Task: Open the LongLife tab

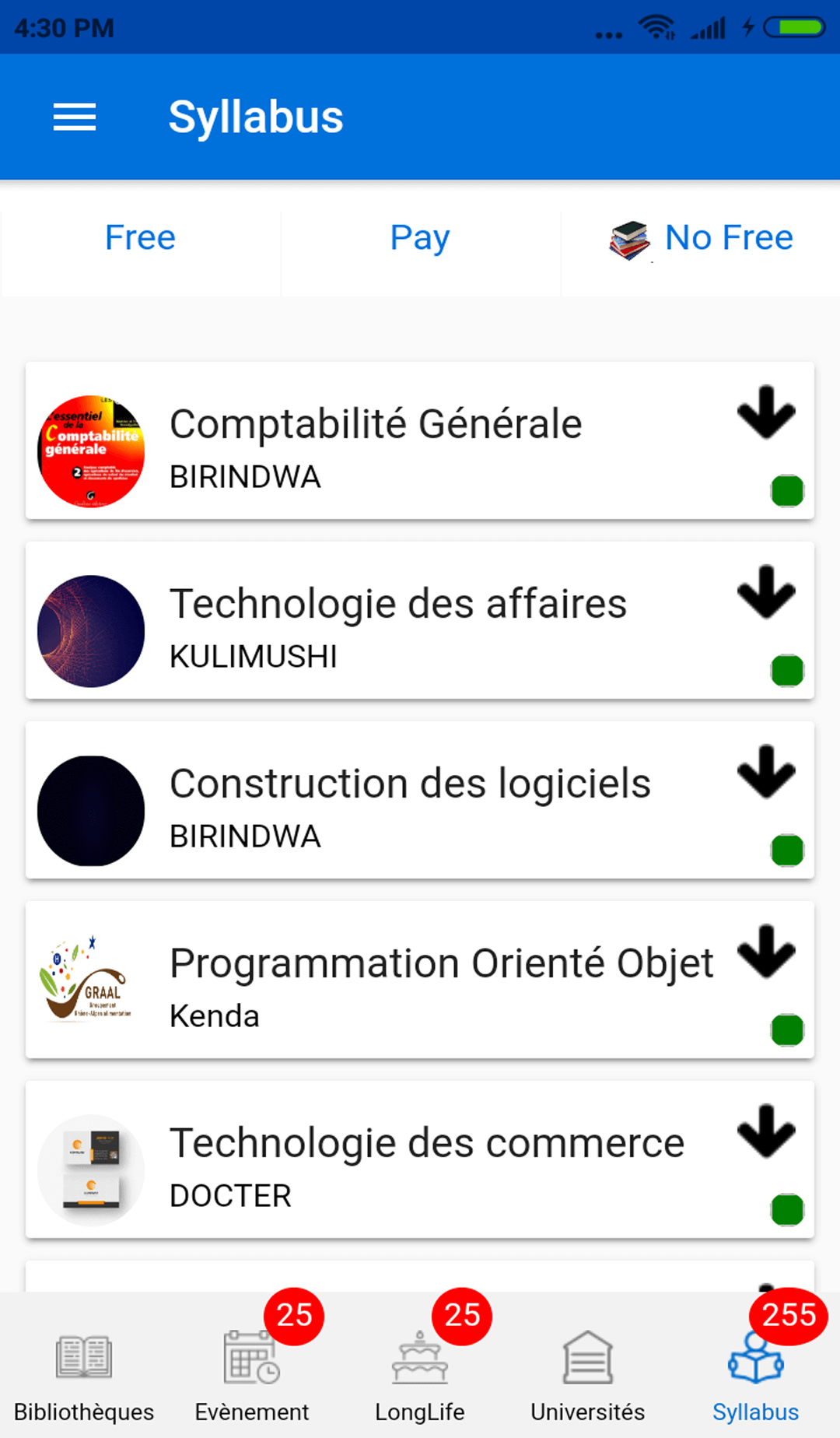Action: coord(420,1374)
